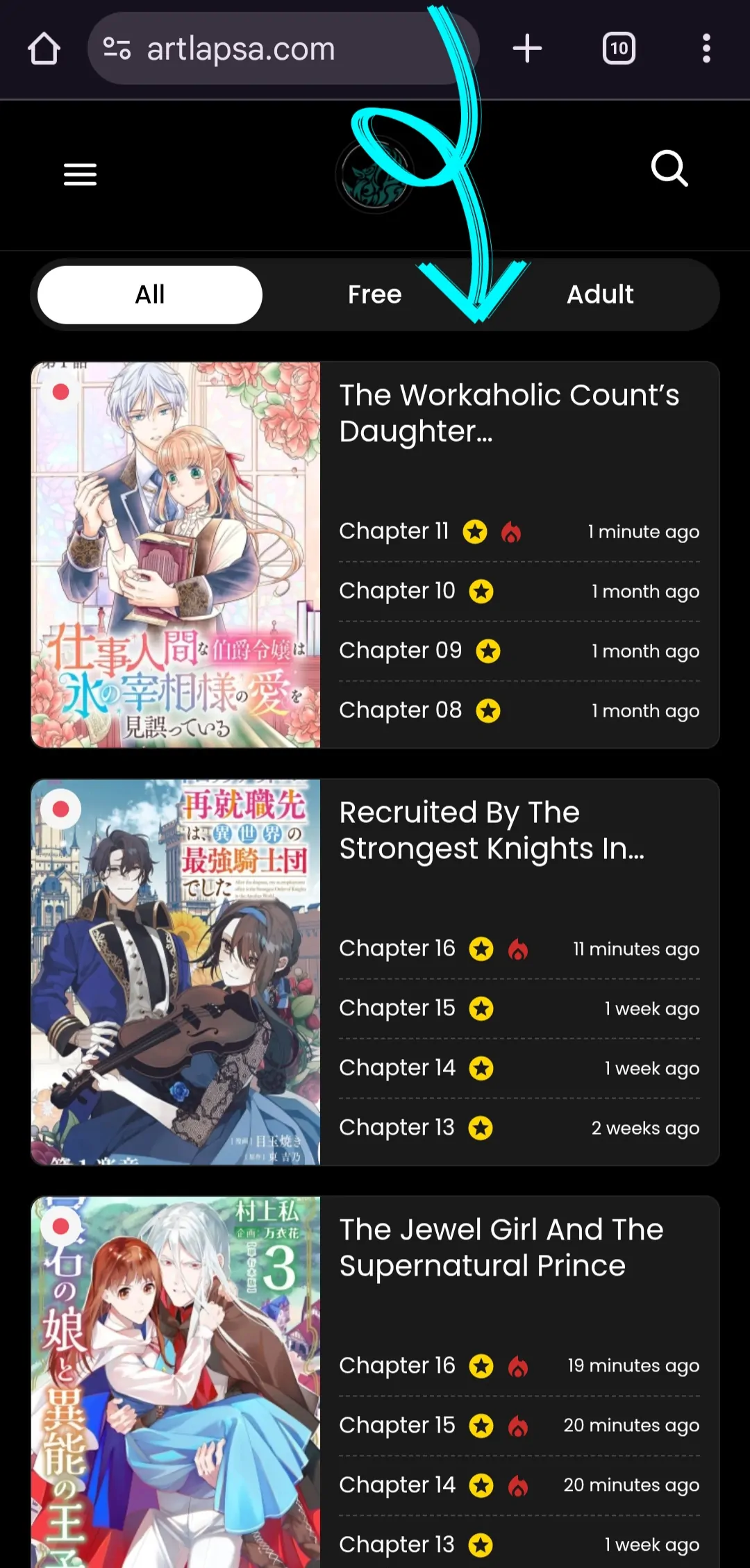Open The Workaholic Count's Daughter cover

(176, 555)
